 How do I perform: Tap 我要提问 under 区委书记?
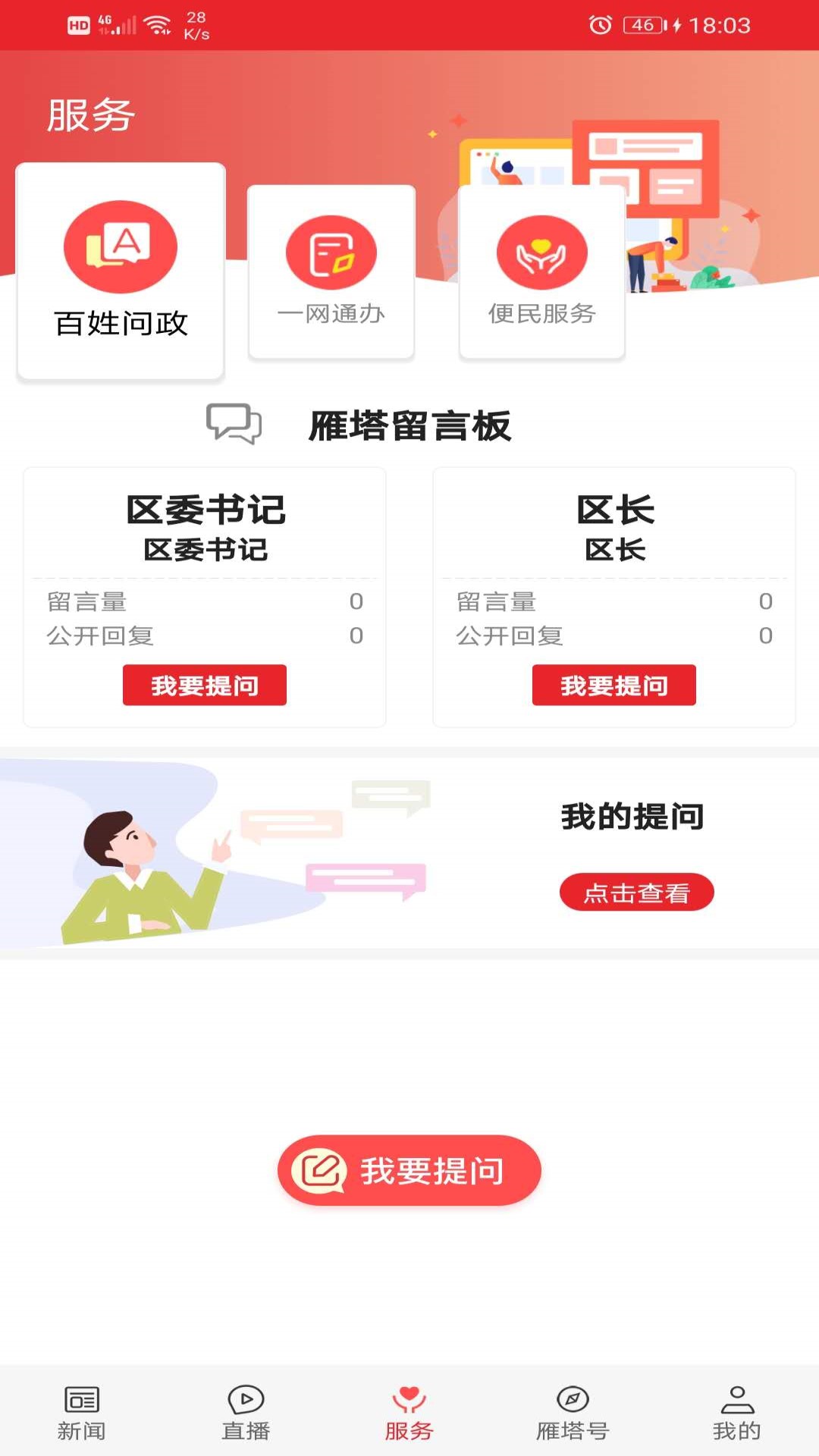(205, 686)
